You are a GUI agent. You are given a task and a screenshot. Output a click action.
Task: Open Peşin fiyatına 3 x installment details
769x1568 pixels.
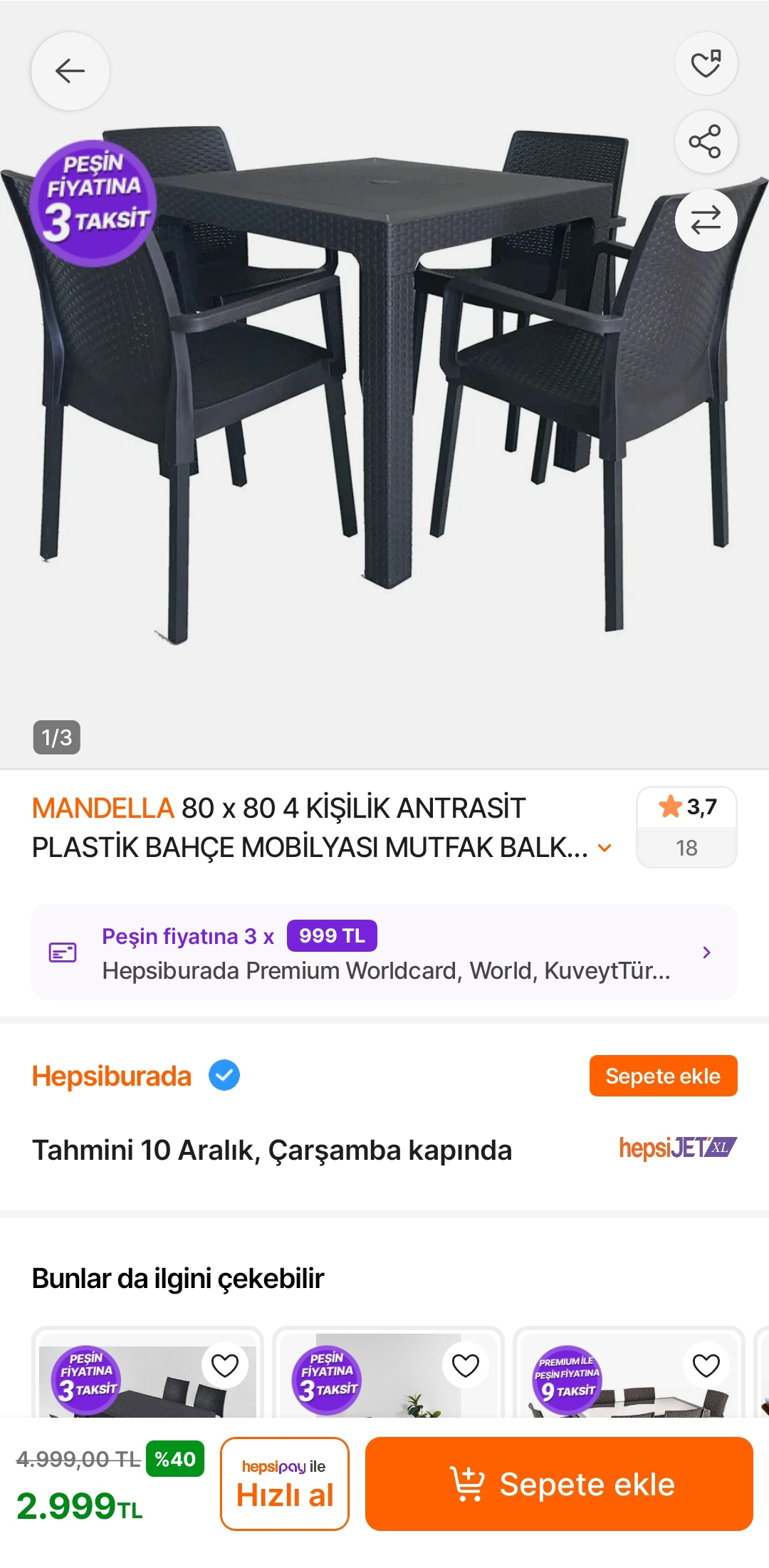click(384, 952)
